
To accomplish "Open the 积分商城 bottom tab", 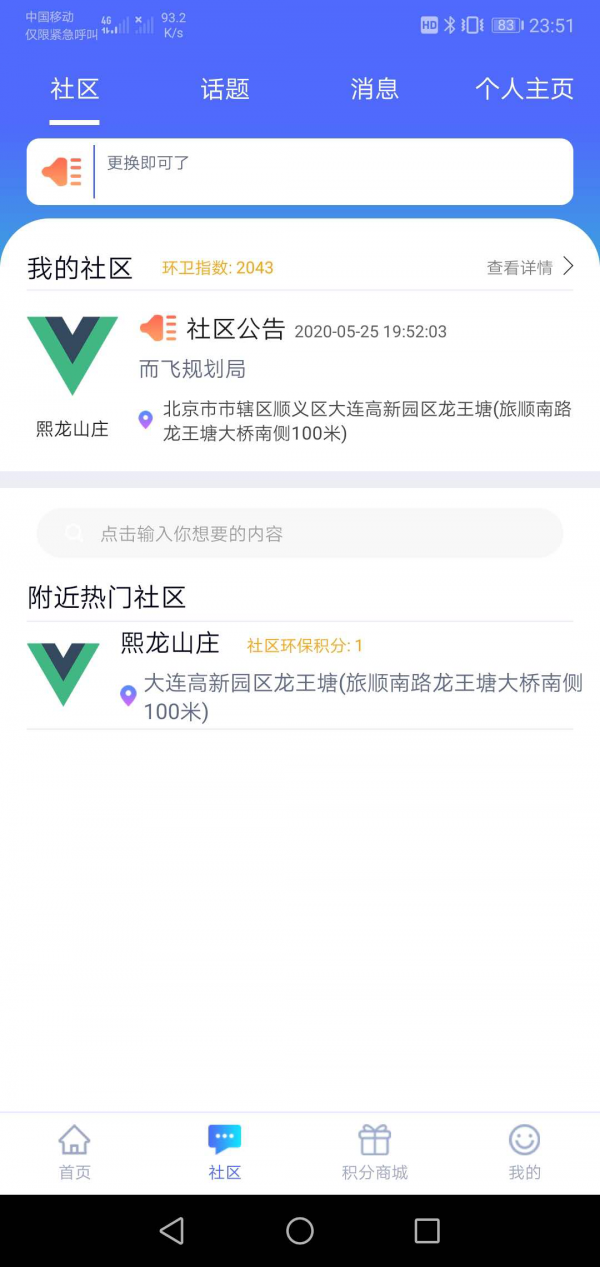I will coord(375,1152).
